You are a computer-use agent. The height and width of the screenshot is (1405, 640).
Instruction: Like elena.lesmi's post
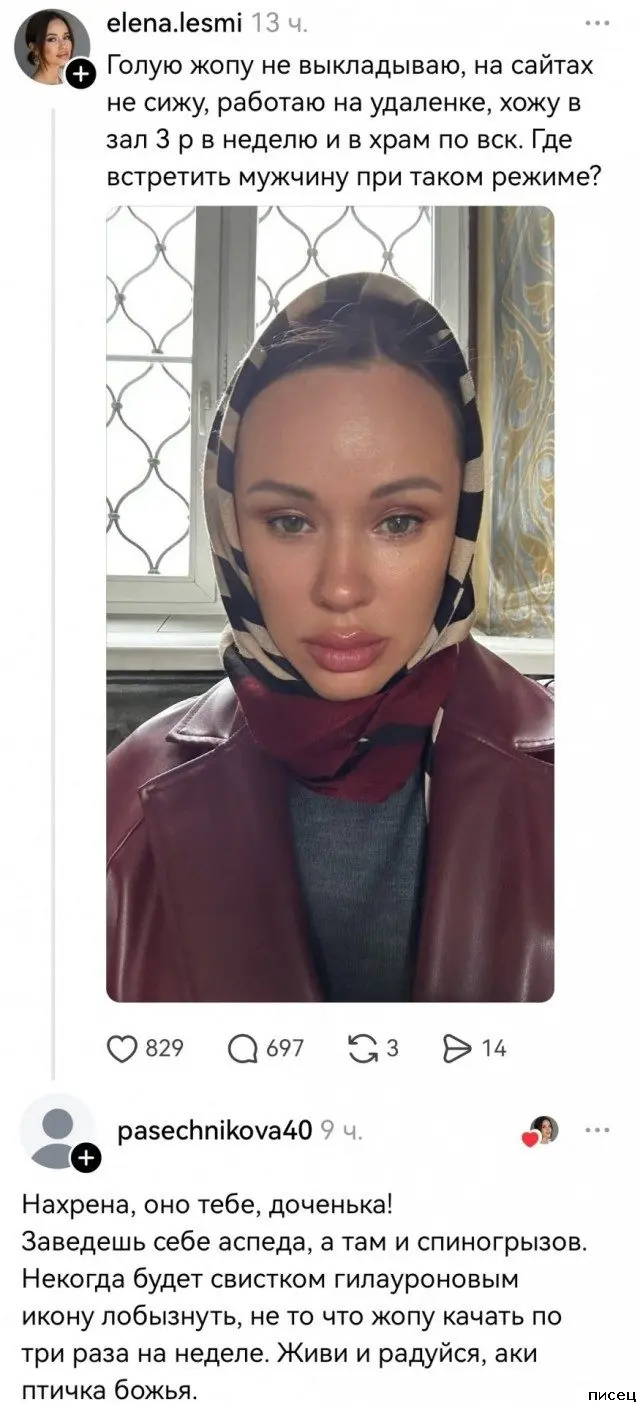[122, 1047]
